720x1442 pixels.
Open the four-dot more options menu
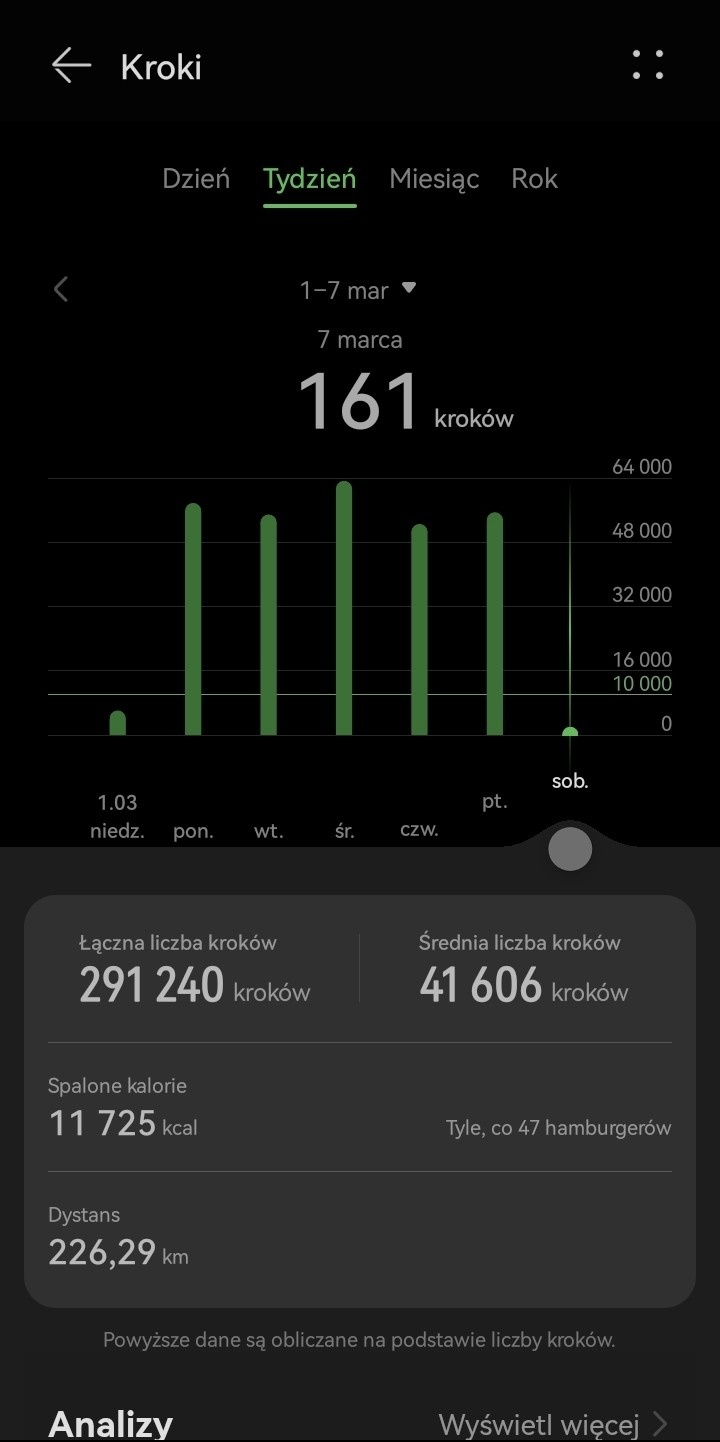648,65
